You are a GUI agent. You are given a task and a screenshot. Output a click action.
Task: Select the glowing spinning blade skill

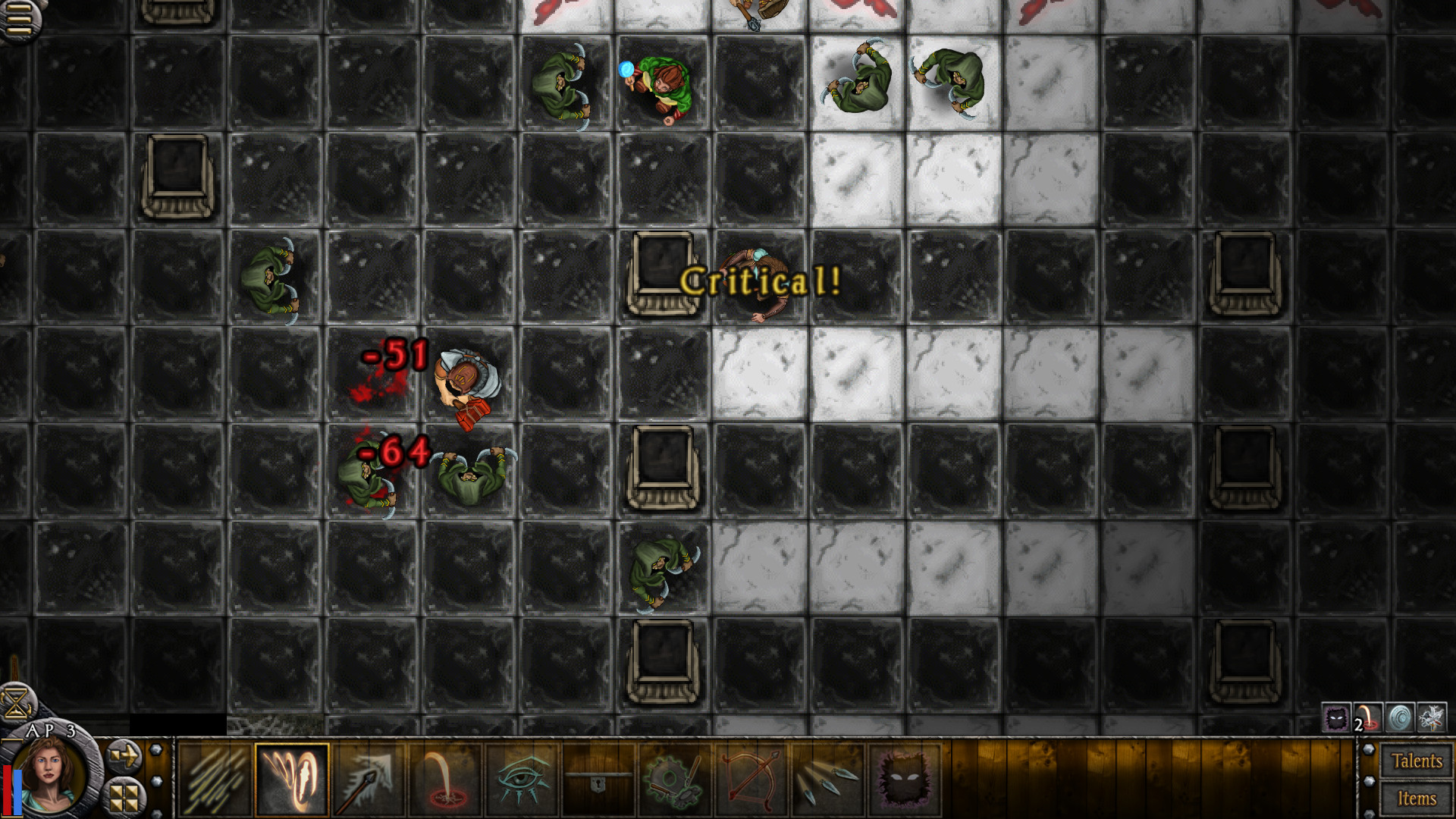tap(292, 780)
